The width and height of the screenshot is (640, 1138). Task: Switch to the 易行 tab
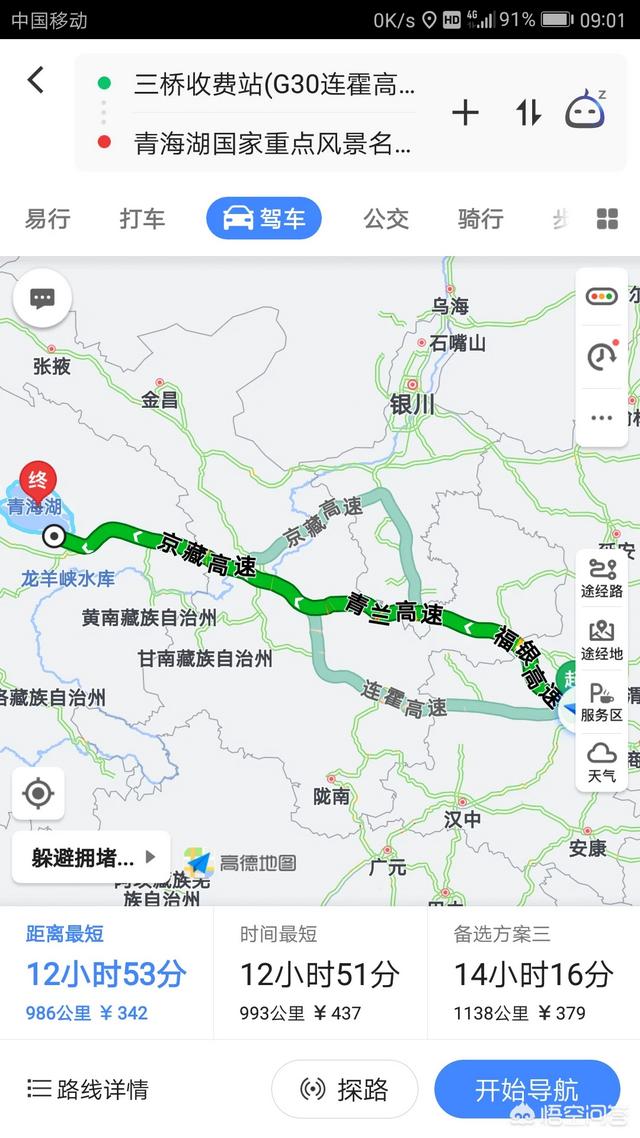point(47,218)
